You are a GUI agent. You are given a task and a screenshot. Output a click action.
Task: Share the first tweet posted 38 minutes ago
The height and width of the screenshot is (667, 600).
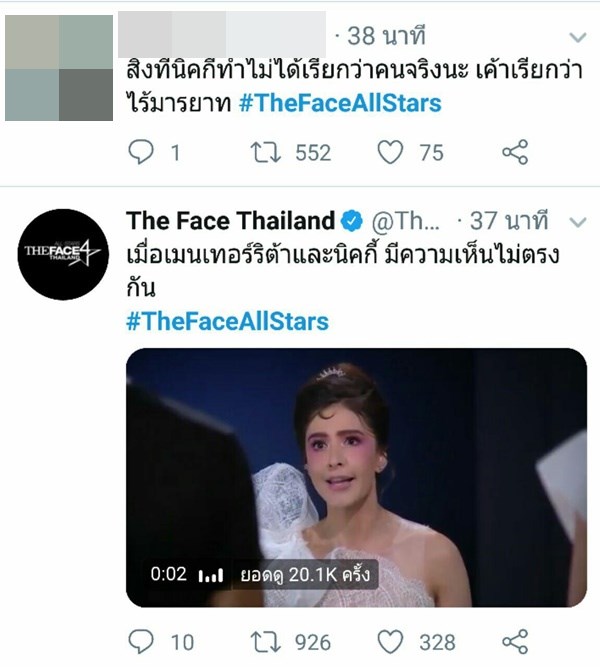[x=514, y=152]
